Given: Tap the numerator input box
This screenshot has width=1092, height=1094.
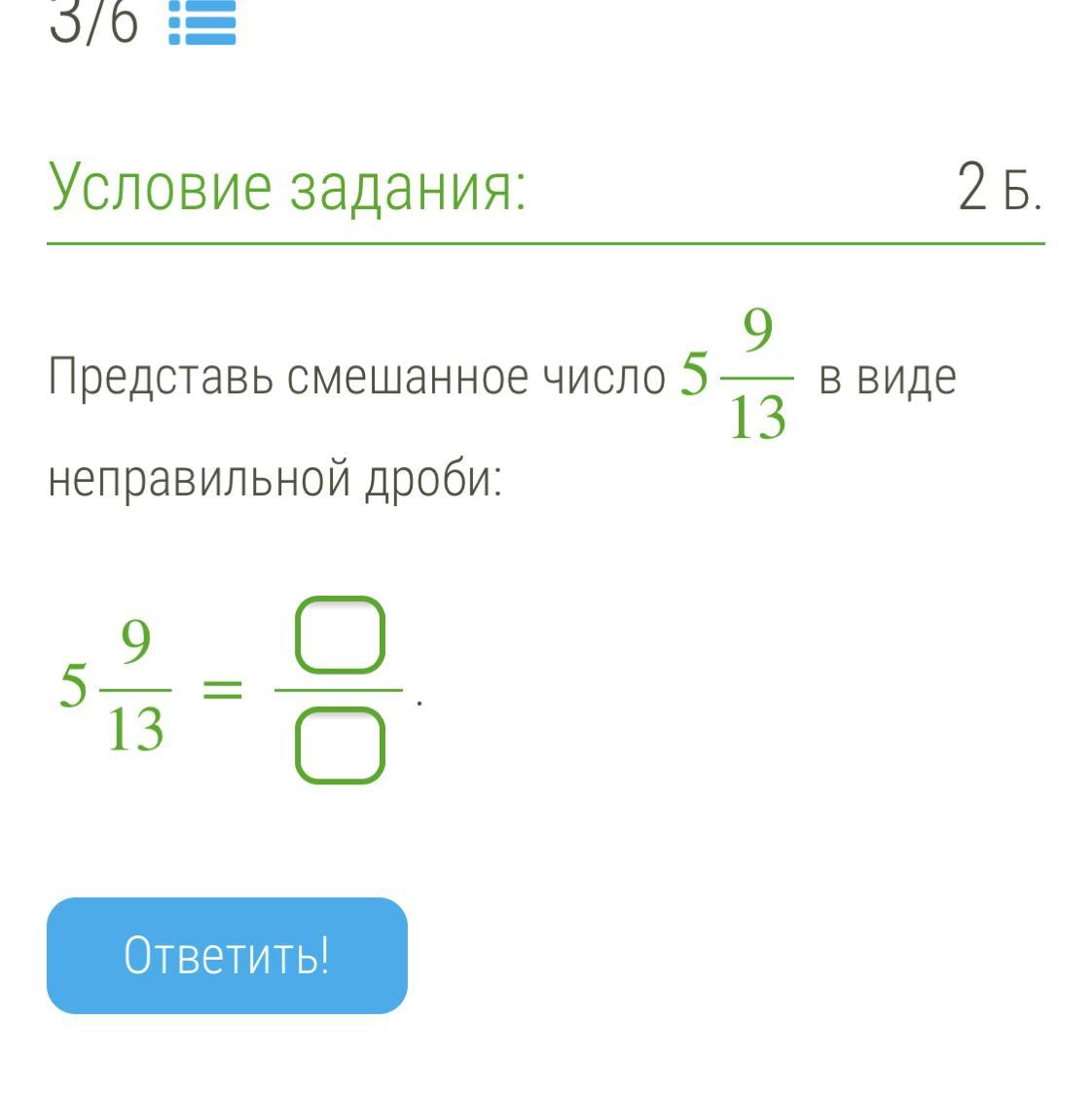Looking at the screenshot, I should [340, 635].
